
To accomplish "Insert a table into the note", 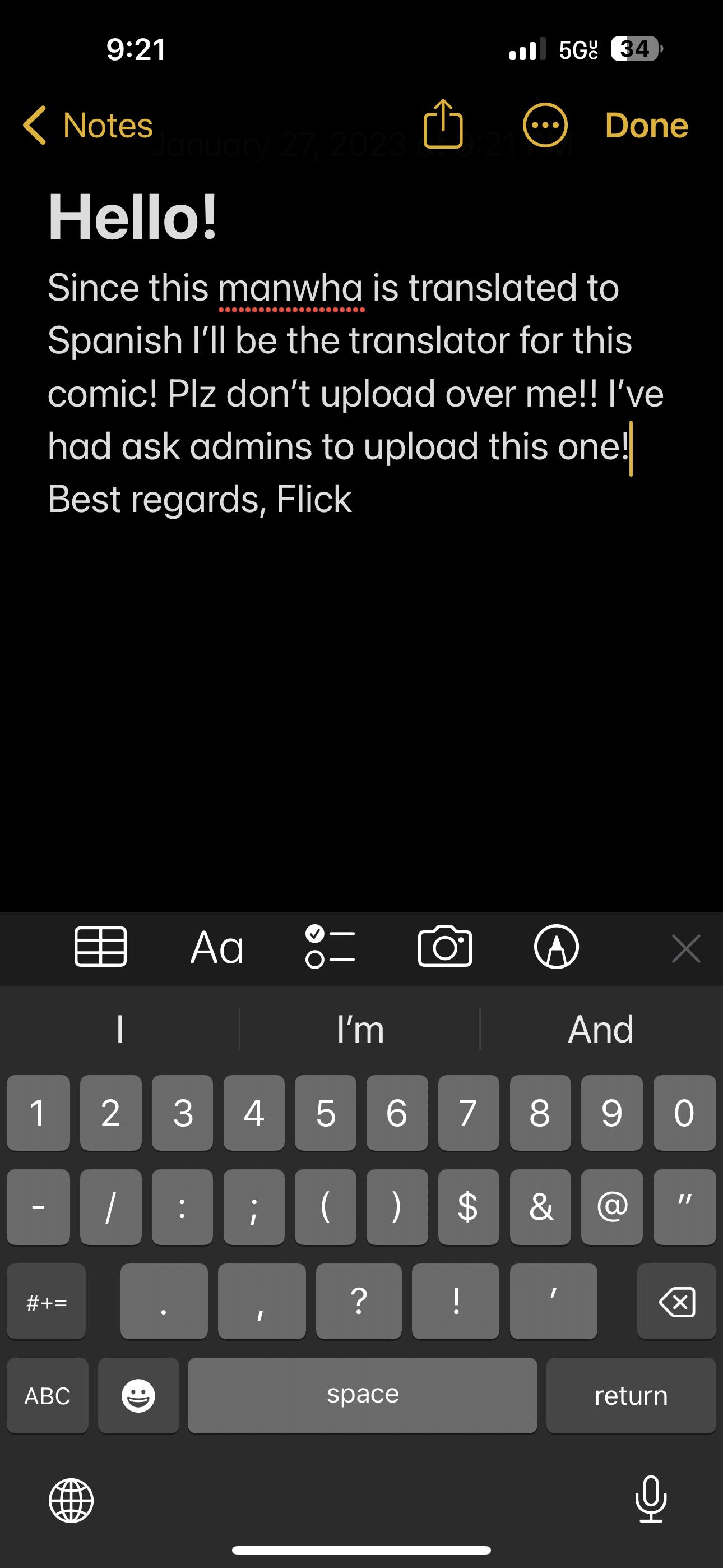I will coord(100,947).
